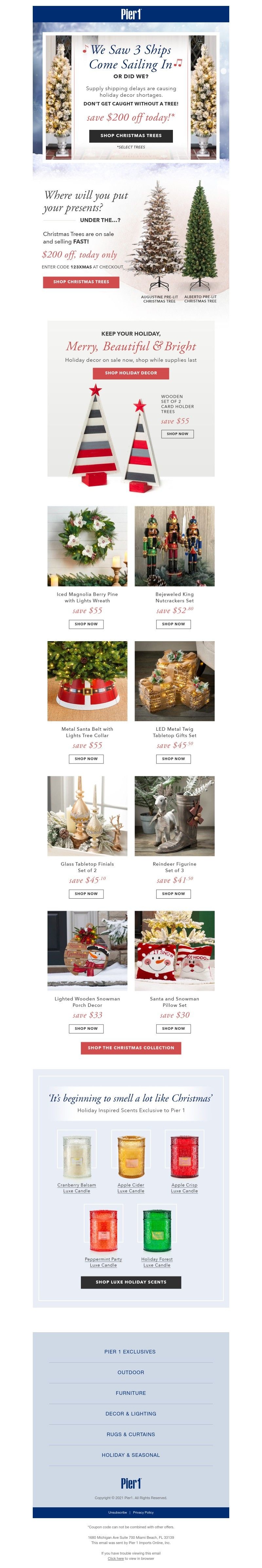Tap the black Shop Christmas Trees button
The image size is (262, 1568).
[x=131, y=136]
